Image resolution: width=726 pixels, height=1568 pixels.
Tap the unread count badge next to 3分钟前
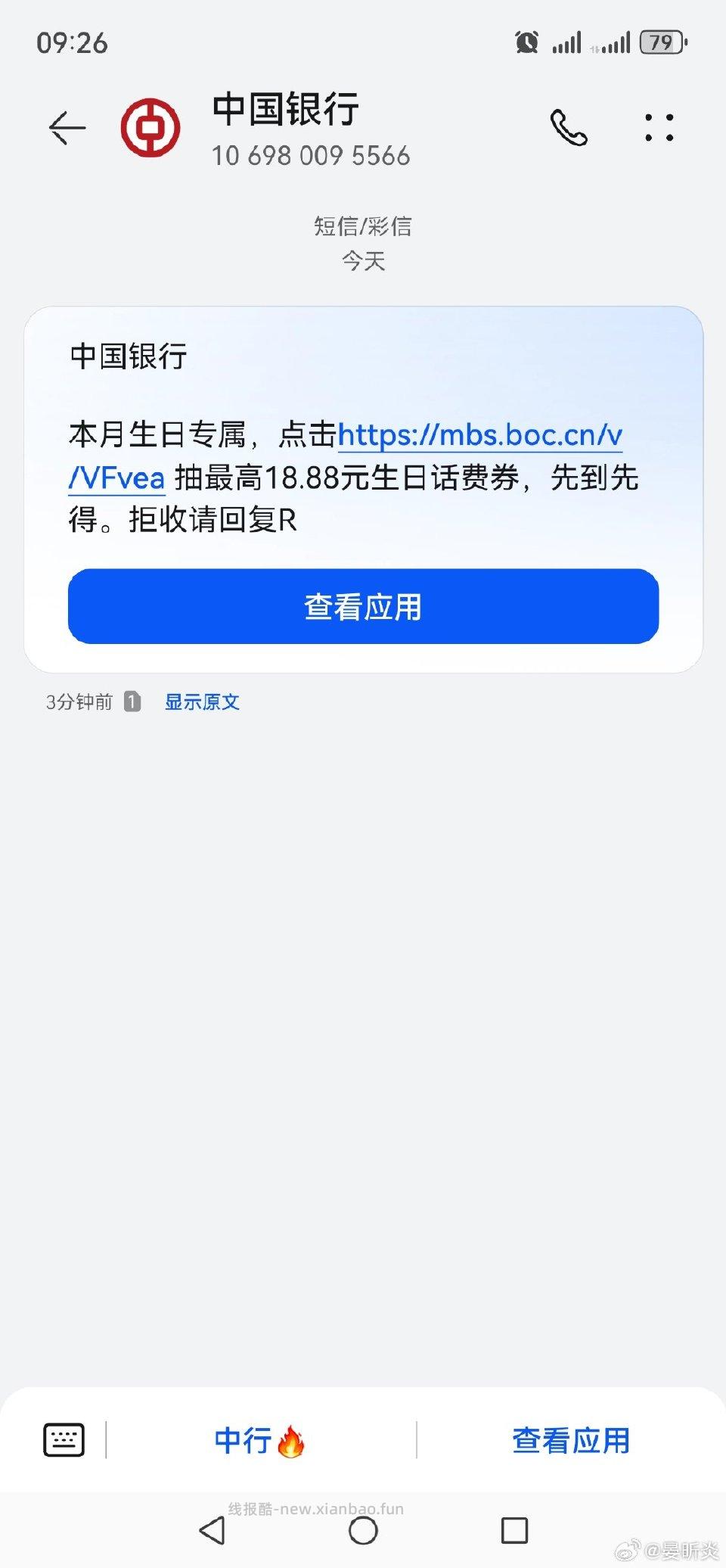pos(133,702)
